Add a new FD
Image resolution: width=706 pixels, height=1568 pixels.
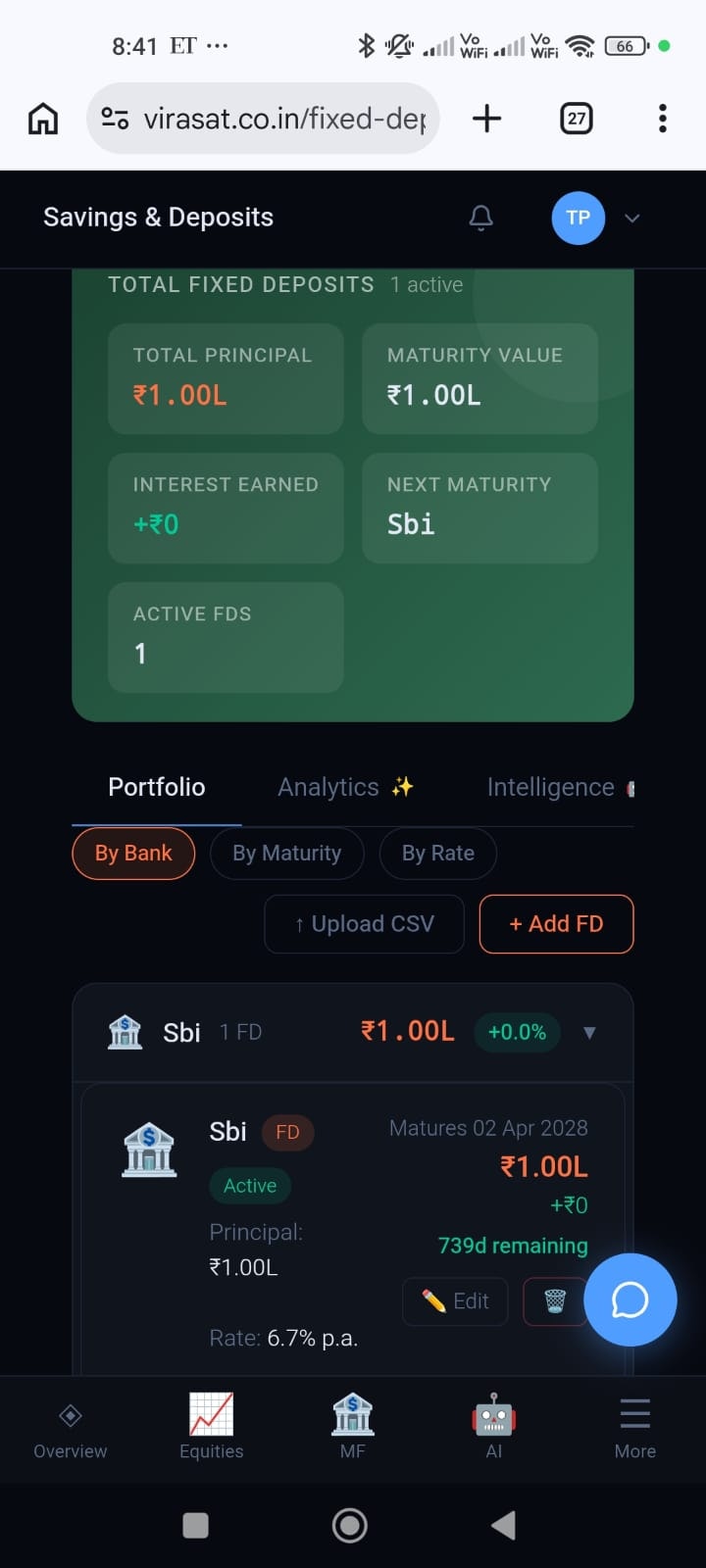(x=556, y=924)
